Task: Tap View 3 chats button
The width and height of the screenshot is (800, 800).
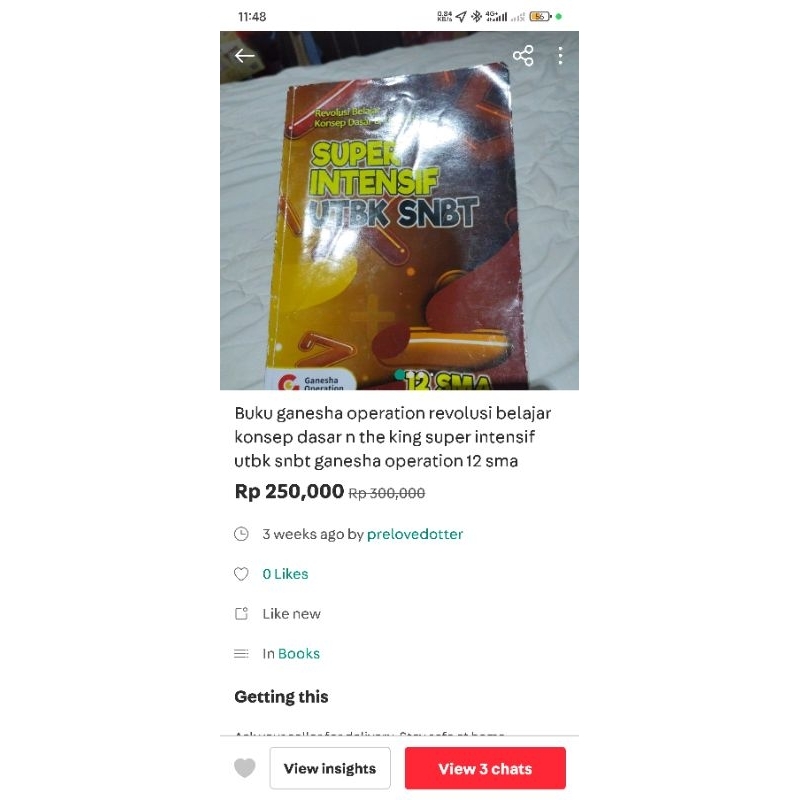Action: pos(485,768)
